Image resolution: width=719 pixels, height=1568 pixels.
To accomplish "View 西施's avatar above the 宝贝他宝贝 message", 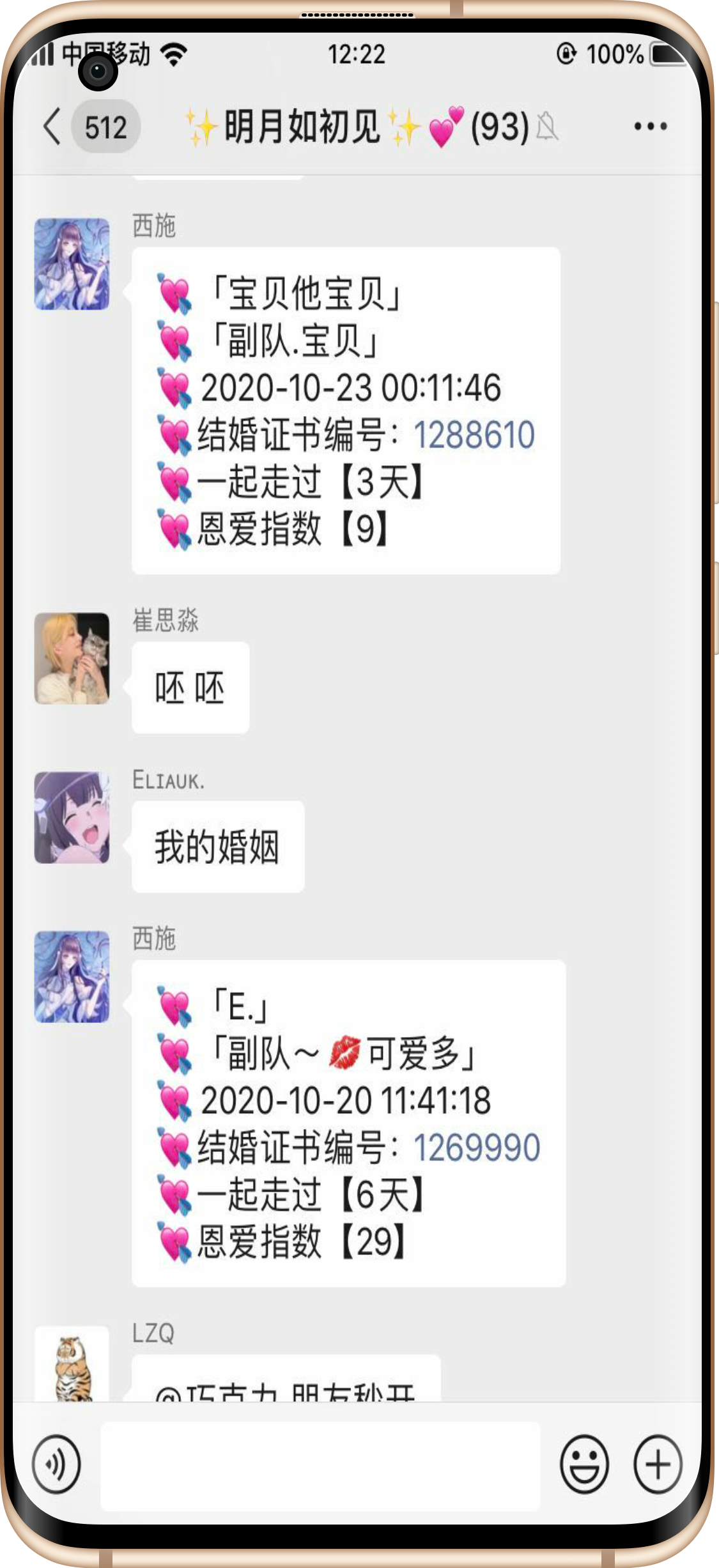I will coord(72,264).
